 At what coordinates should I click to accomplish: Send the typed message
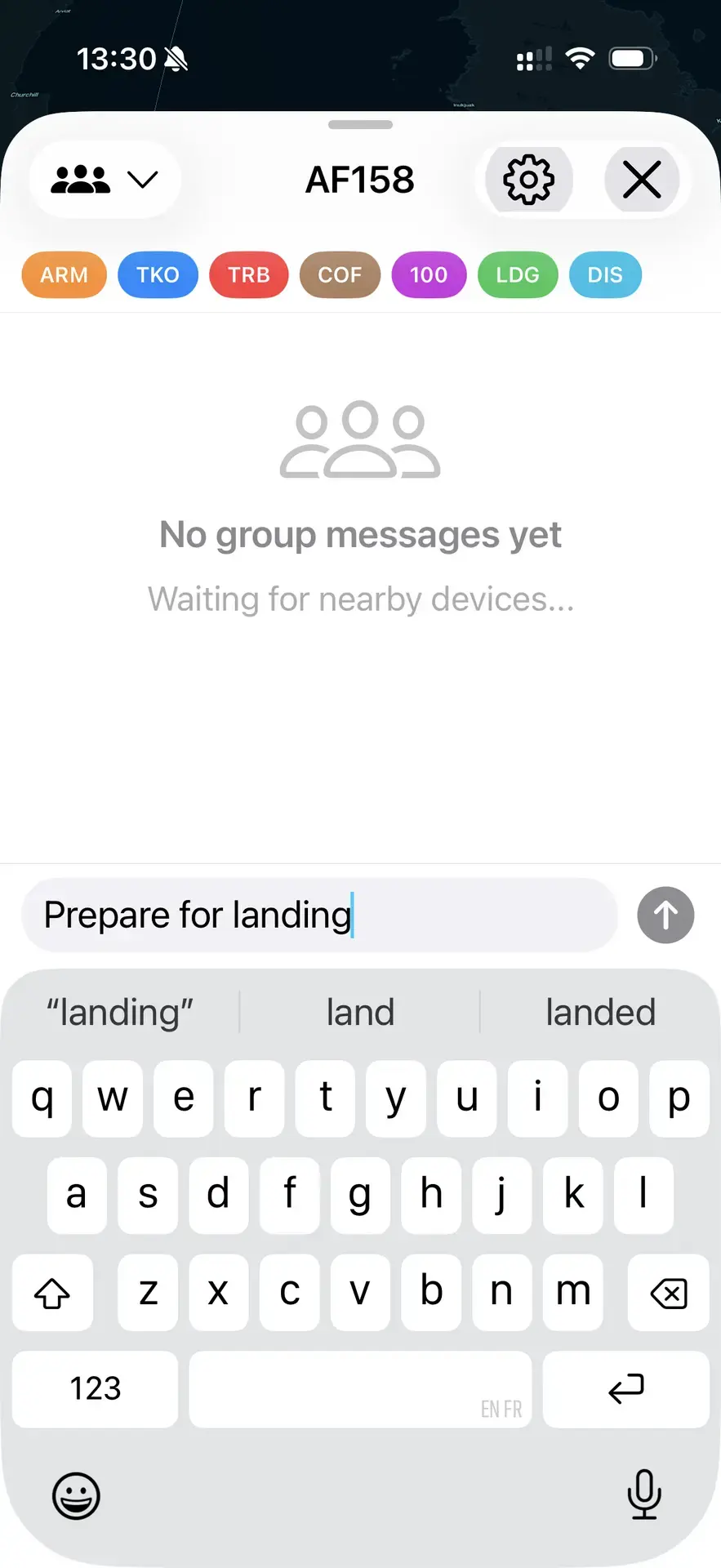(x=665, y=915)
